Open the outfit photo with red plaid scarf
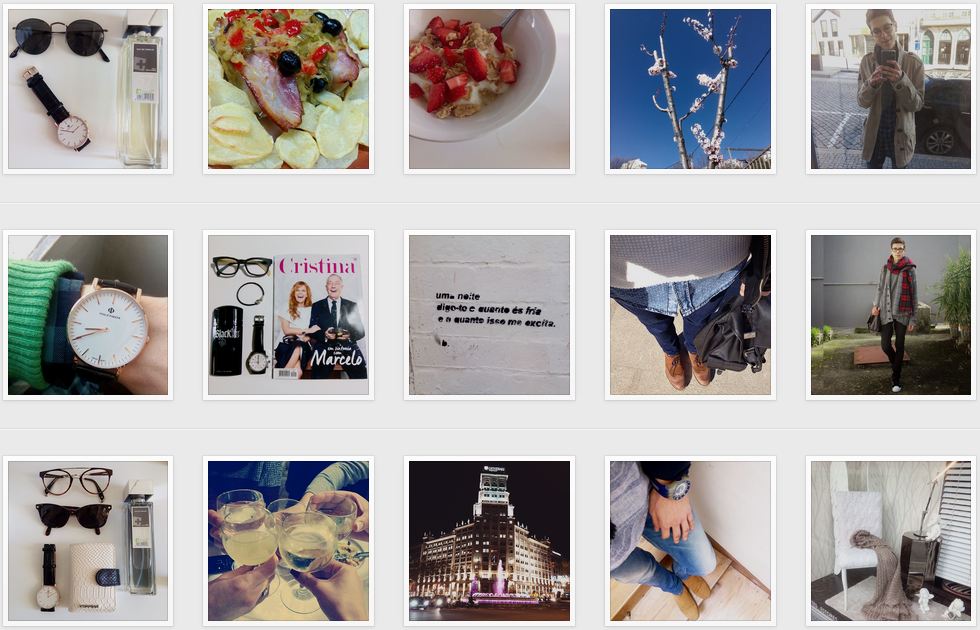Screen dimensions: 980x630 point(890,315)
